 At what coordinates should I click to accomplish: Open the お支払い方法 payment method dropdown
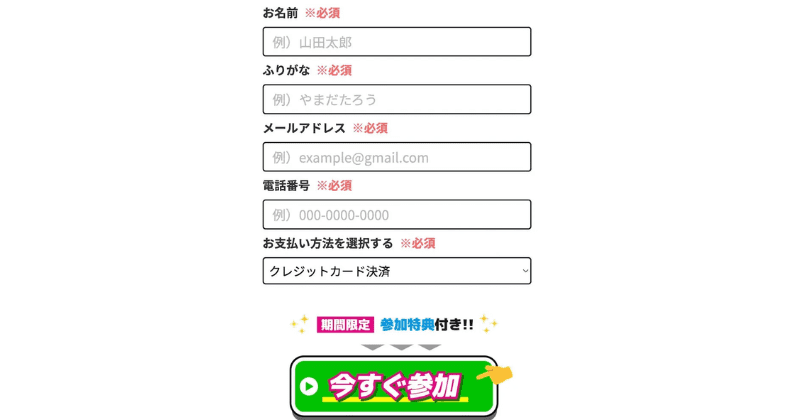point(396,271)
